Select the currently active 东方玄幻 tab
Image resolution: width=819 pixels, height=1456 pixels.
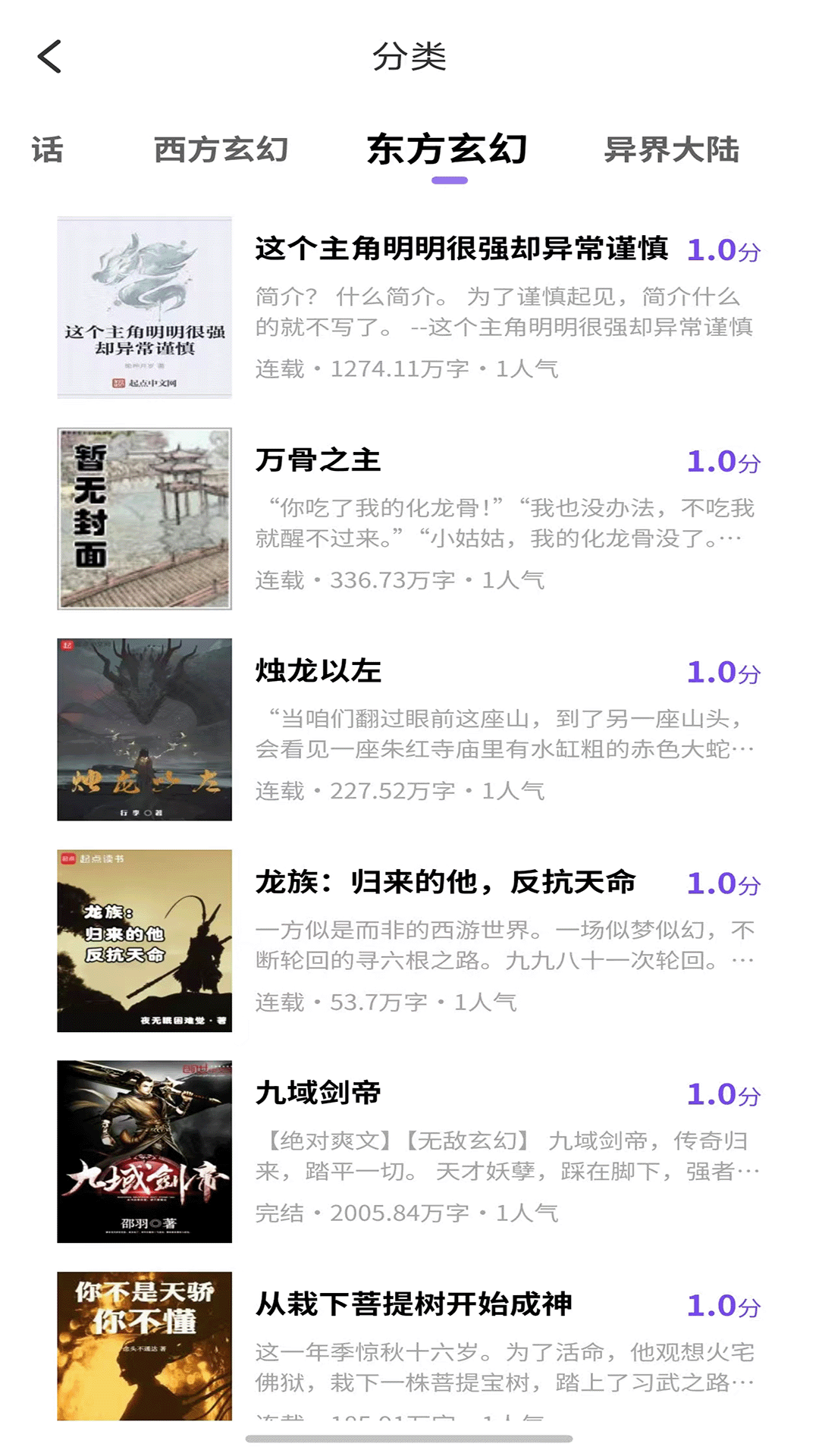pyautogui.click(x=447, y=149)
